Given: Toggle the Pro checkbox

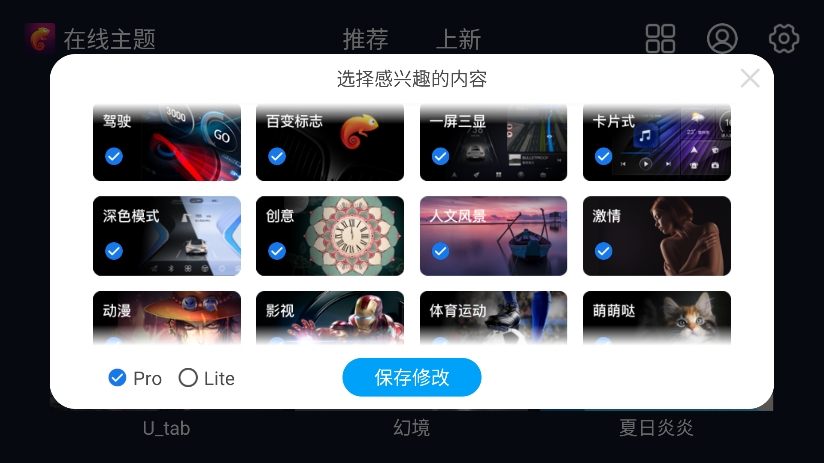Looking at the screenshot, I should coord(118,378).
